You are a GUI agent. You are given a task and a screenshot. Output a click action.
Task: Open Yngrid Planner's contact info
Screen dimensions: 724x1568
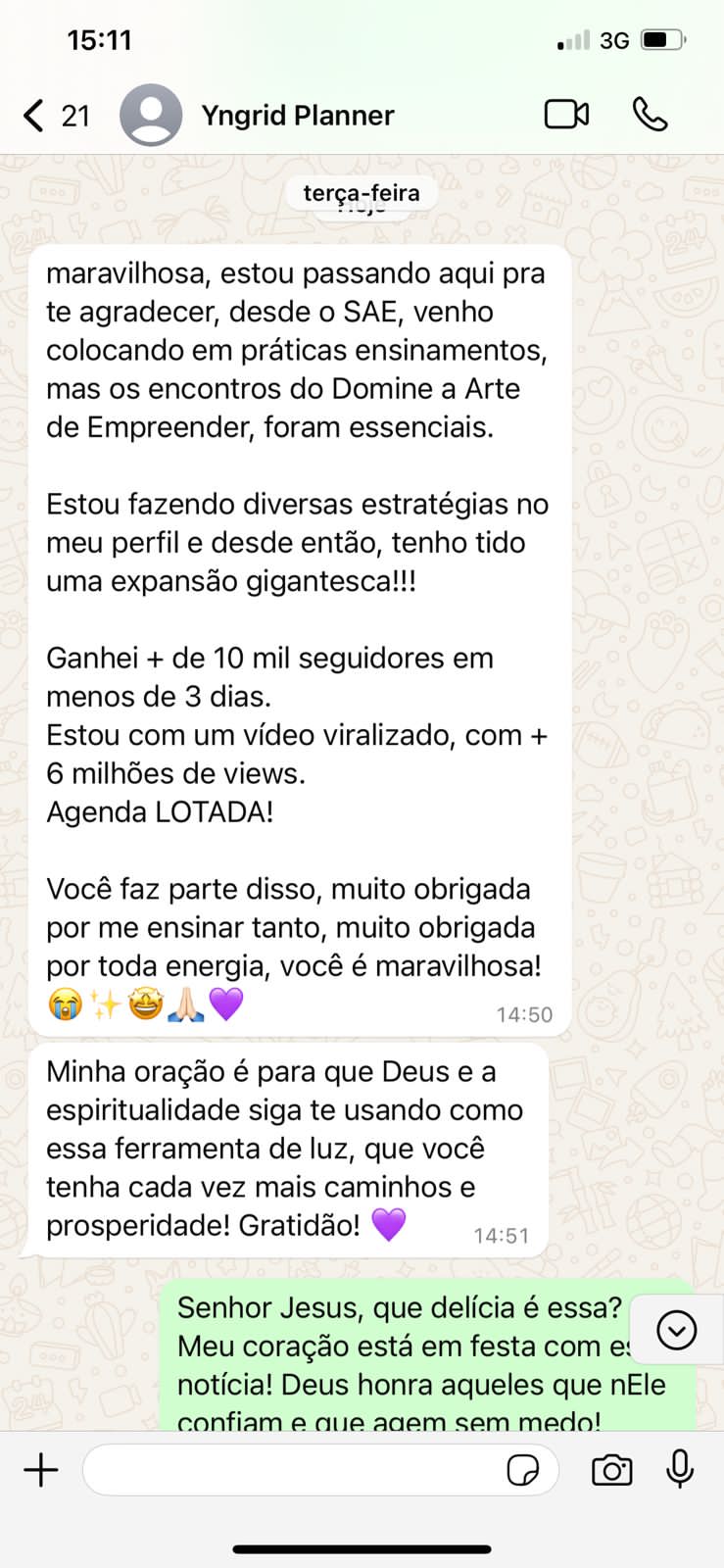pos(297,116)
